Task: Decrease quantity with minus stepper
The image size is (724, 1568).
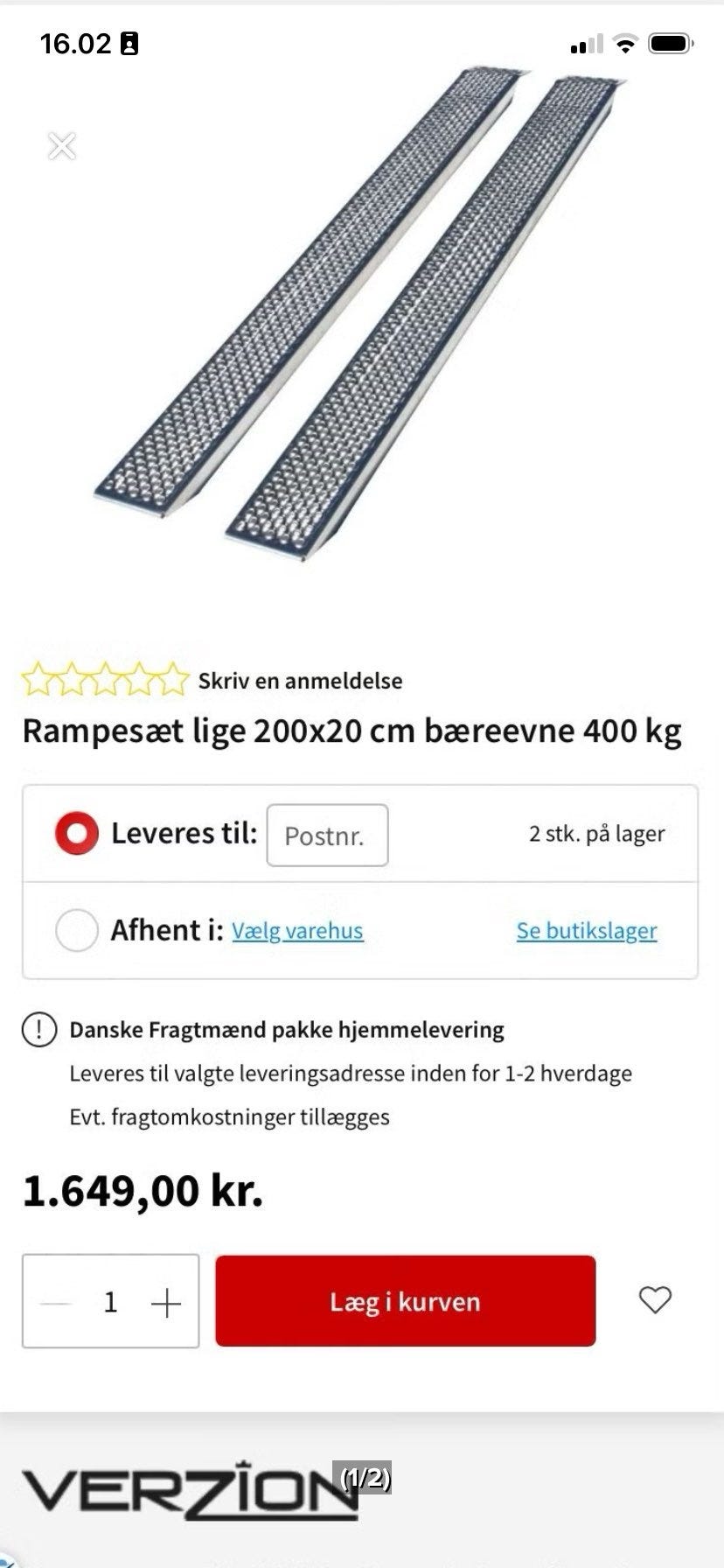Action: click(54, 1301)
